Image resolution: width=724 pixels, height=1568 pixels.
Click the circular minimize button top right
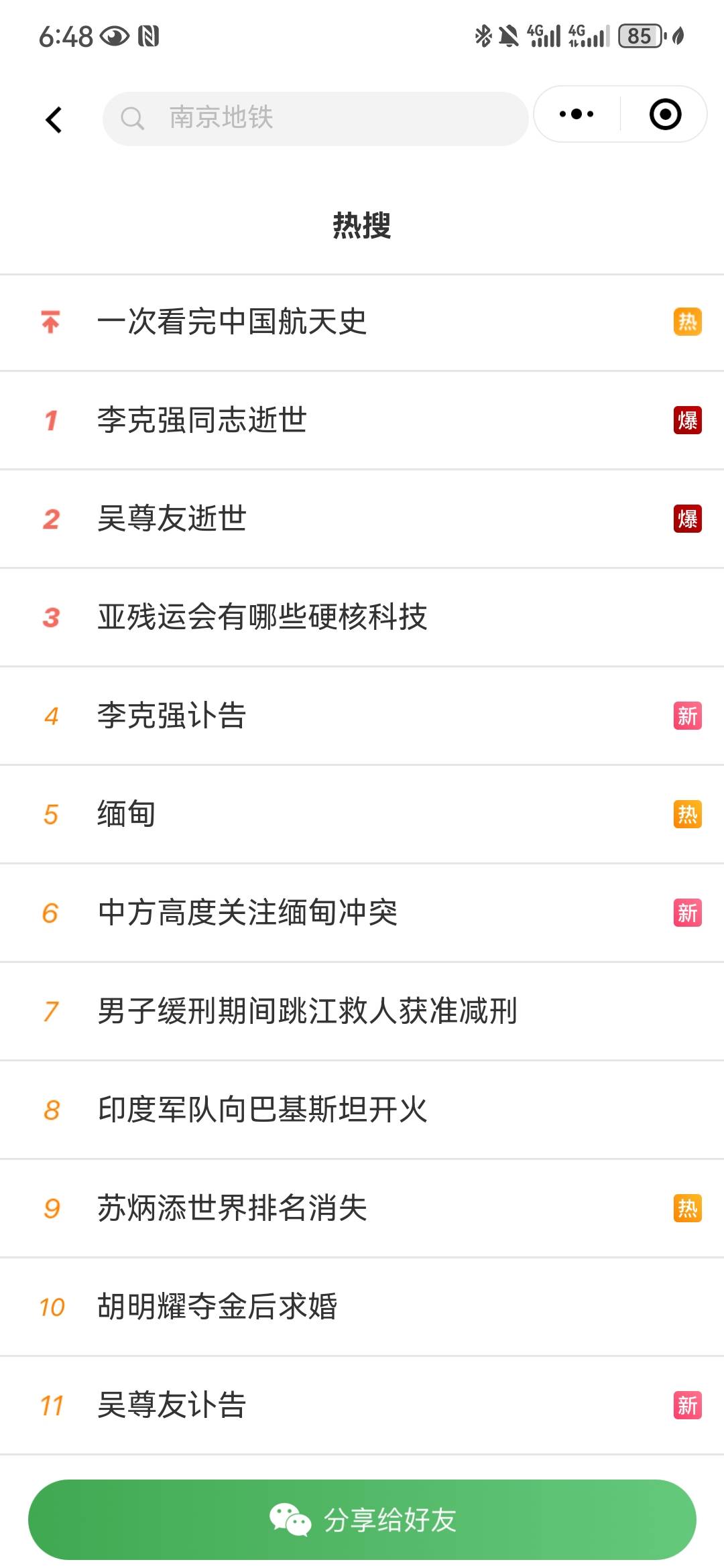(664, 114)
